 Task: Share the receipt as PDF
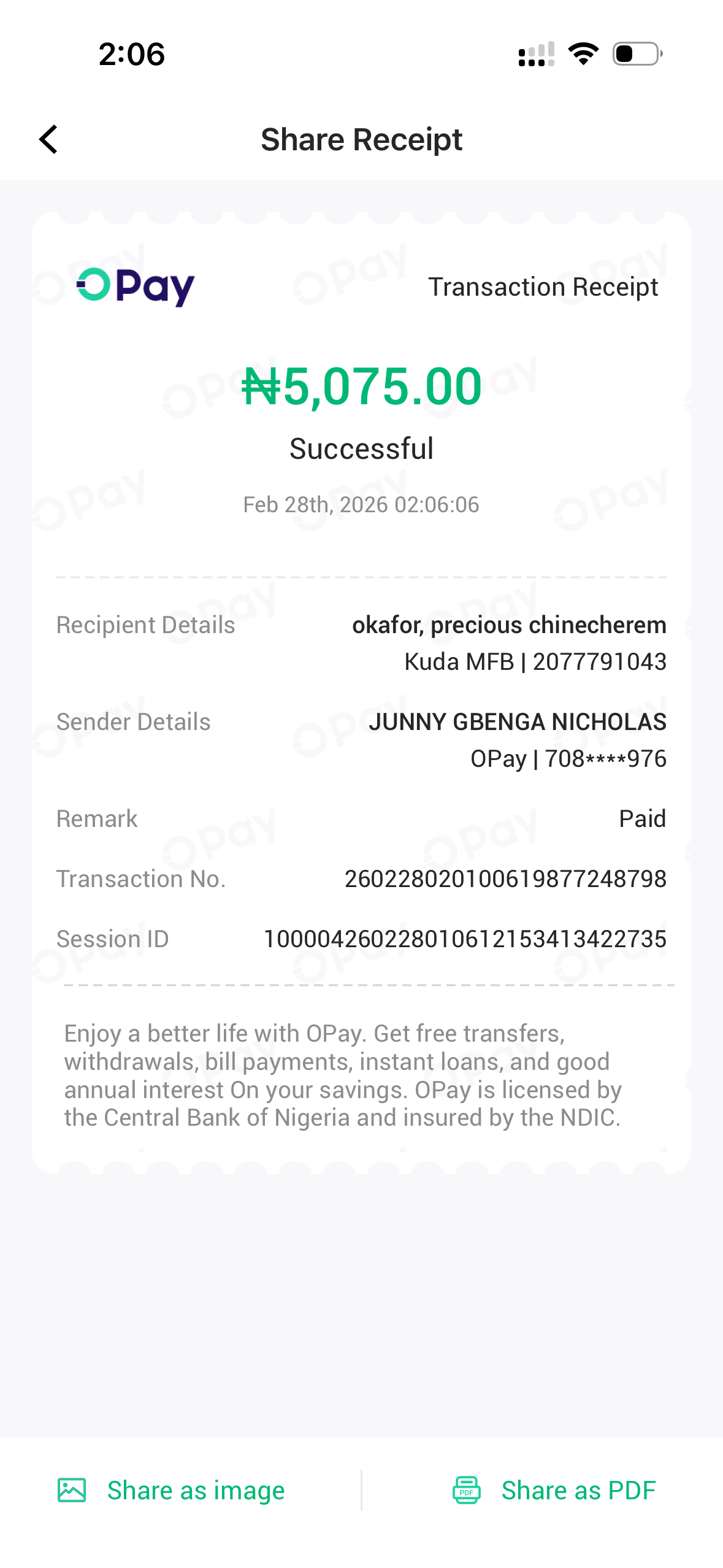554,1490
